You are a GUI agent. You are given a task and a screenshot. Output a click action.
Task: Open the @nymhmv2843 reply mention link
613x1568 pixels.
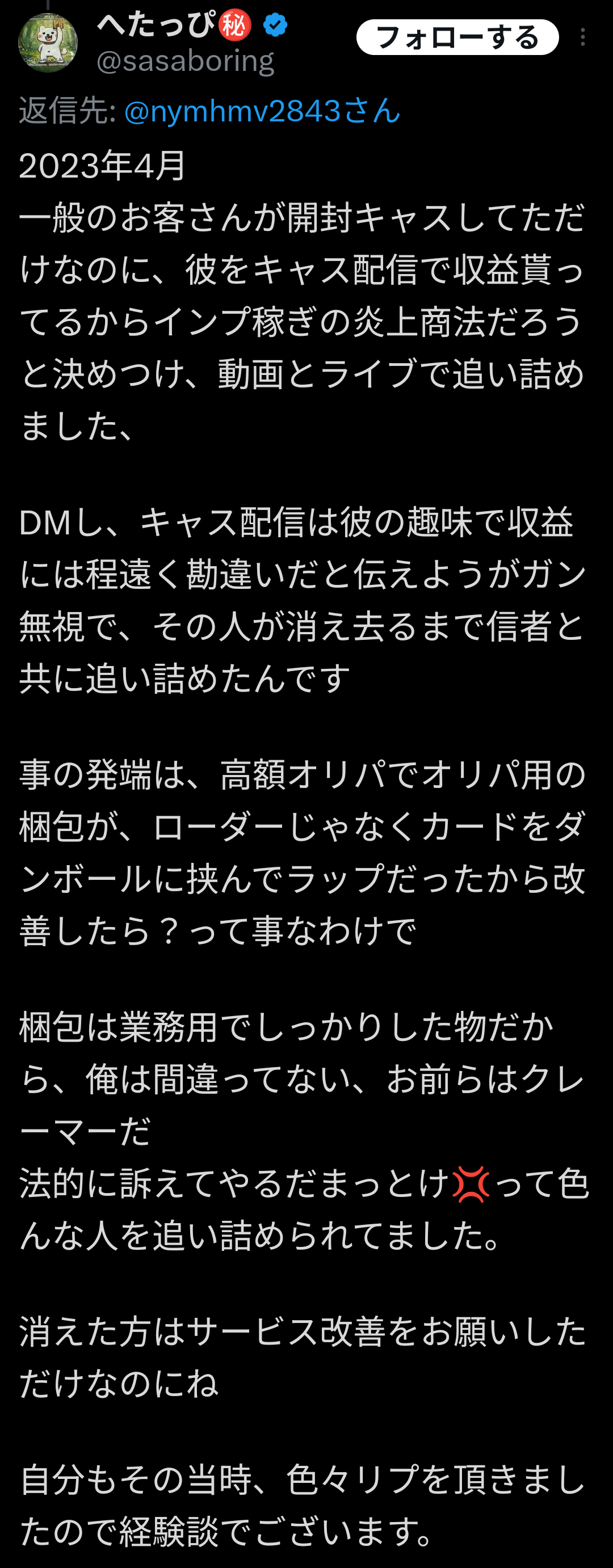coord(262,111)
